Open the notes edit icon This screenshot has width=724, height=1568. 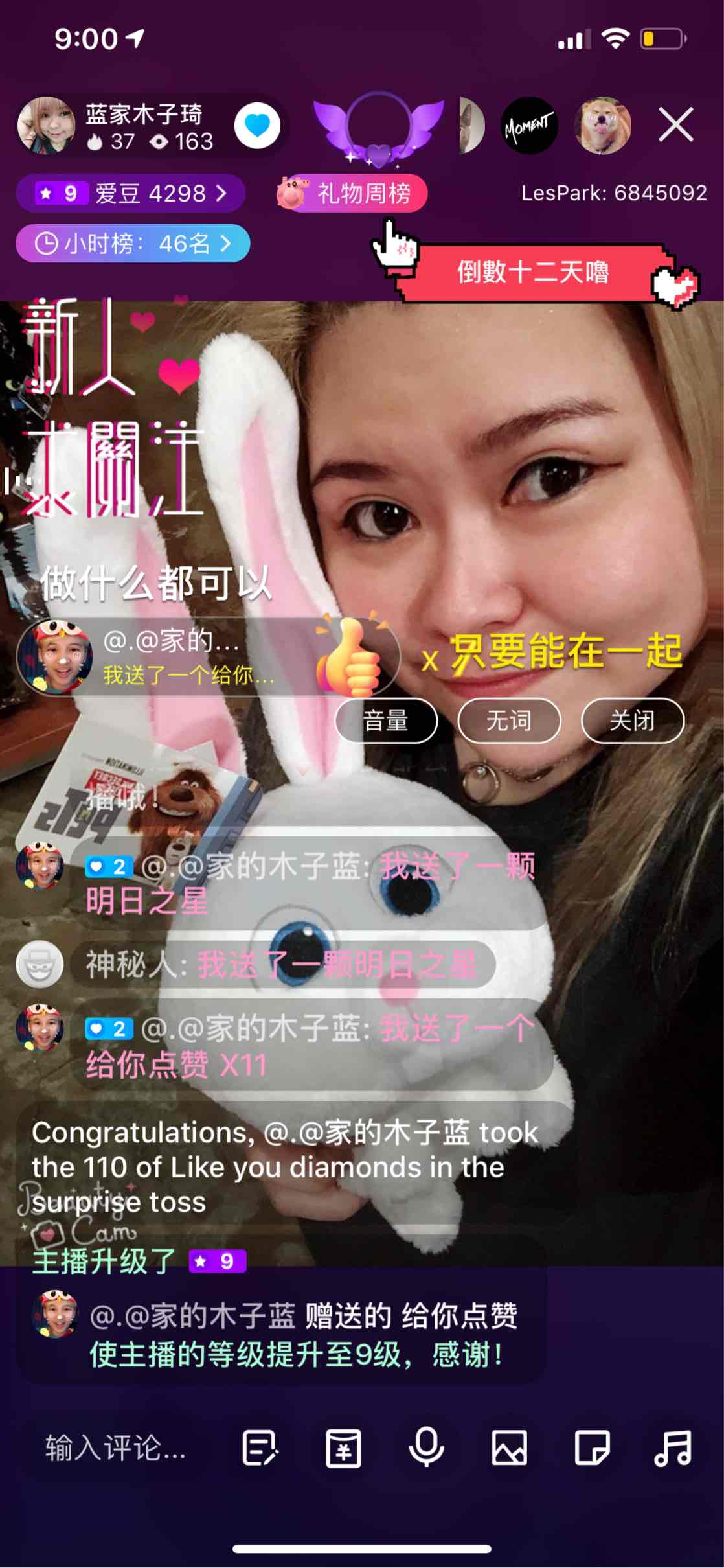pos(260,1447)
